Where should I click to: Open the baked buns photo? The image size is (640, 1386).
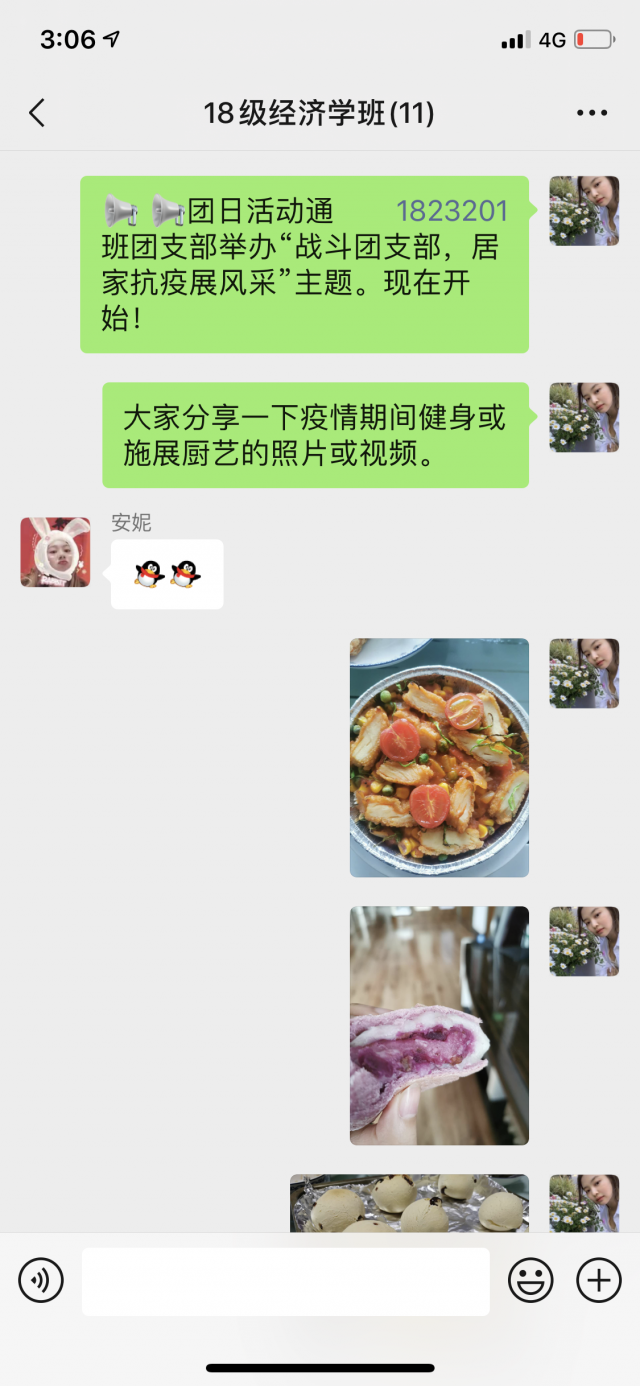[410, 1203]
